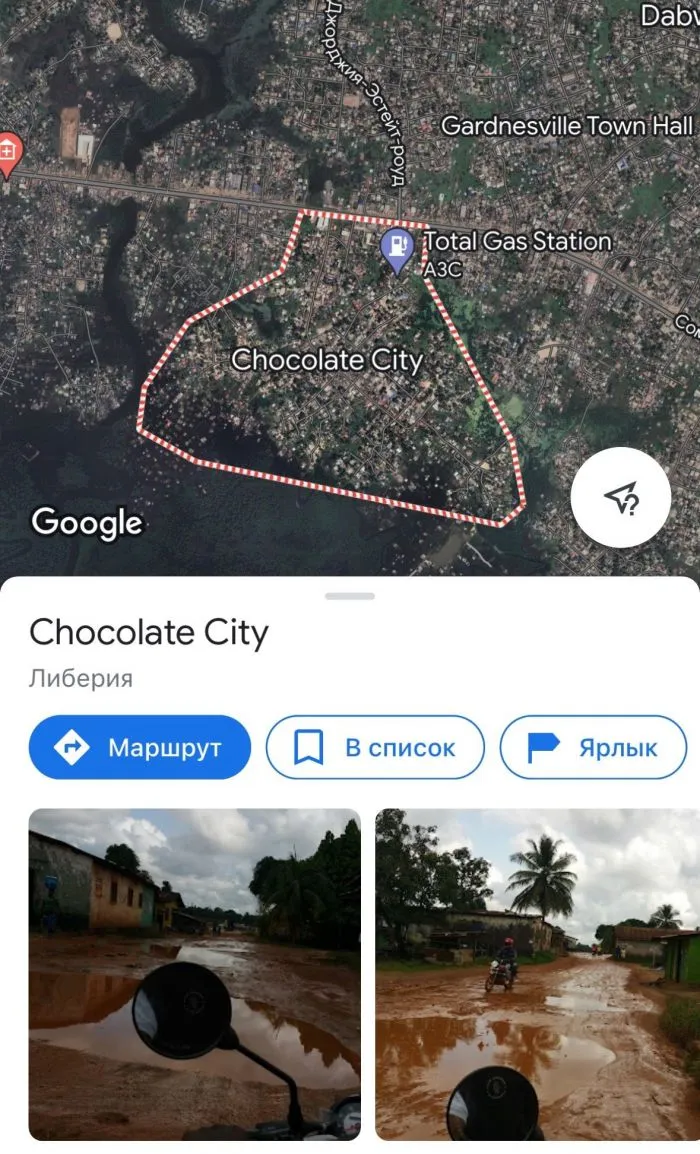Save place with В список
The width and height of the screenshot is (700, 1154).
[375, 747]
